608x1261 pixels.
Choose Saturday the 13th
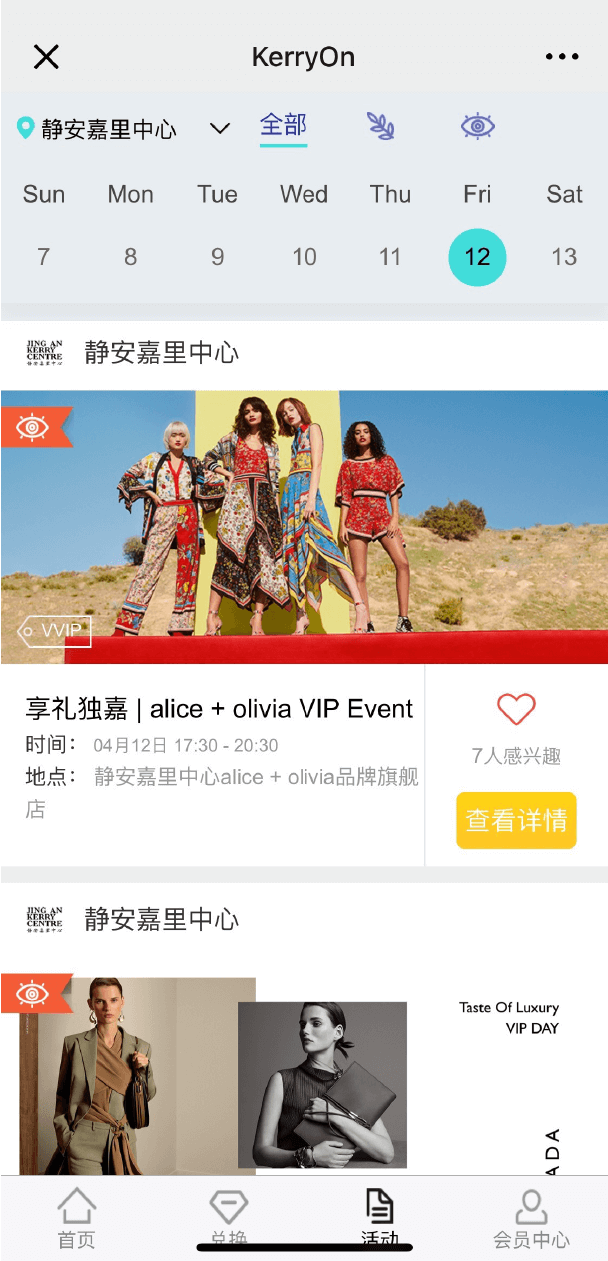(564, 257)
